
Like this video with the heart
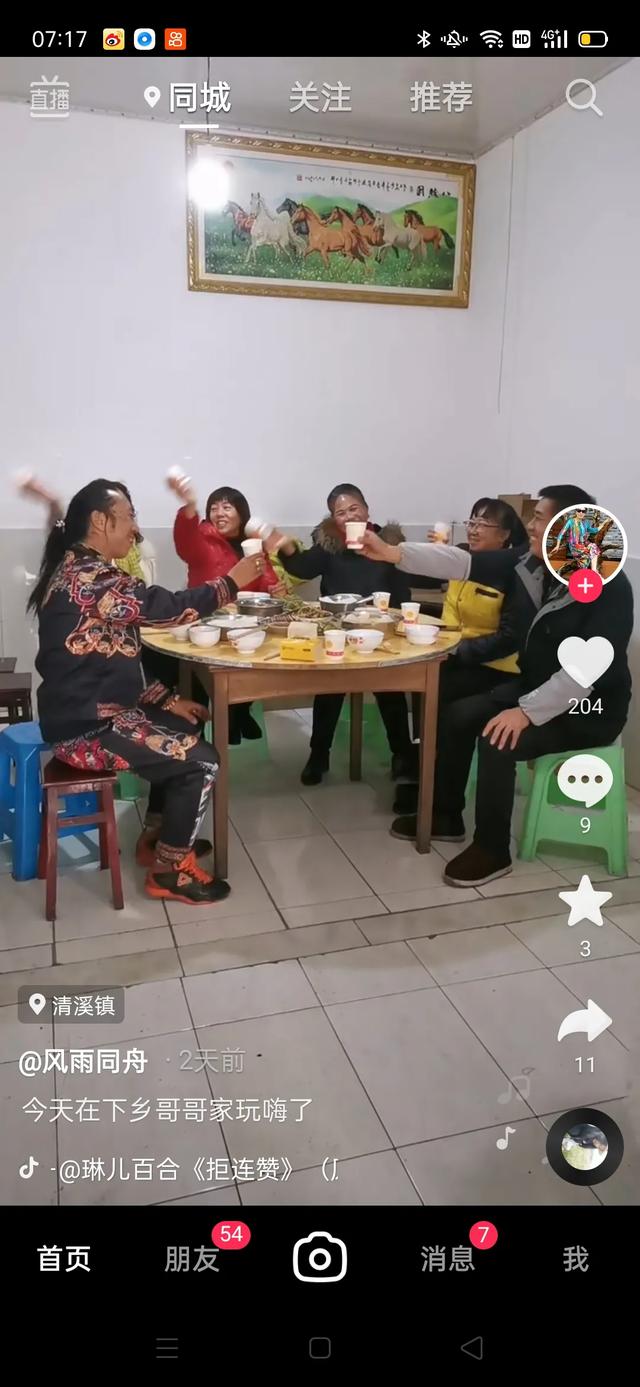pyautogui.click(x=585, y=662)
